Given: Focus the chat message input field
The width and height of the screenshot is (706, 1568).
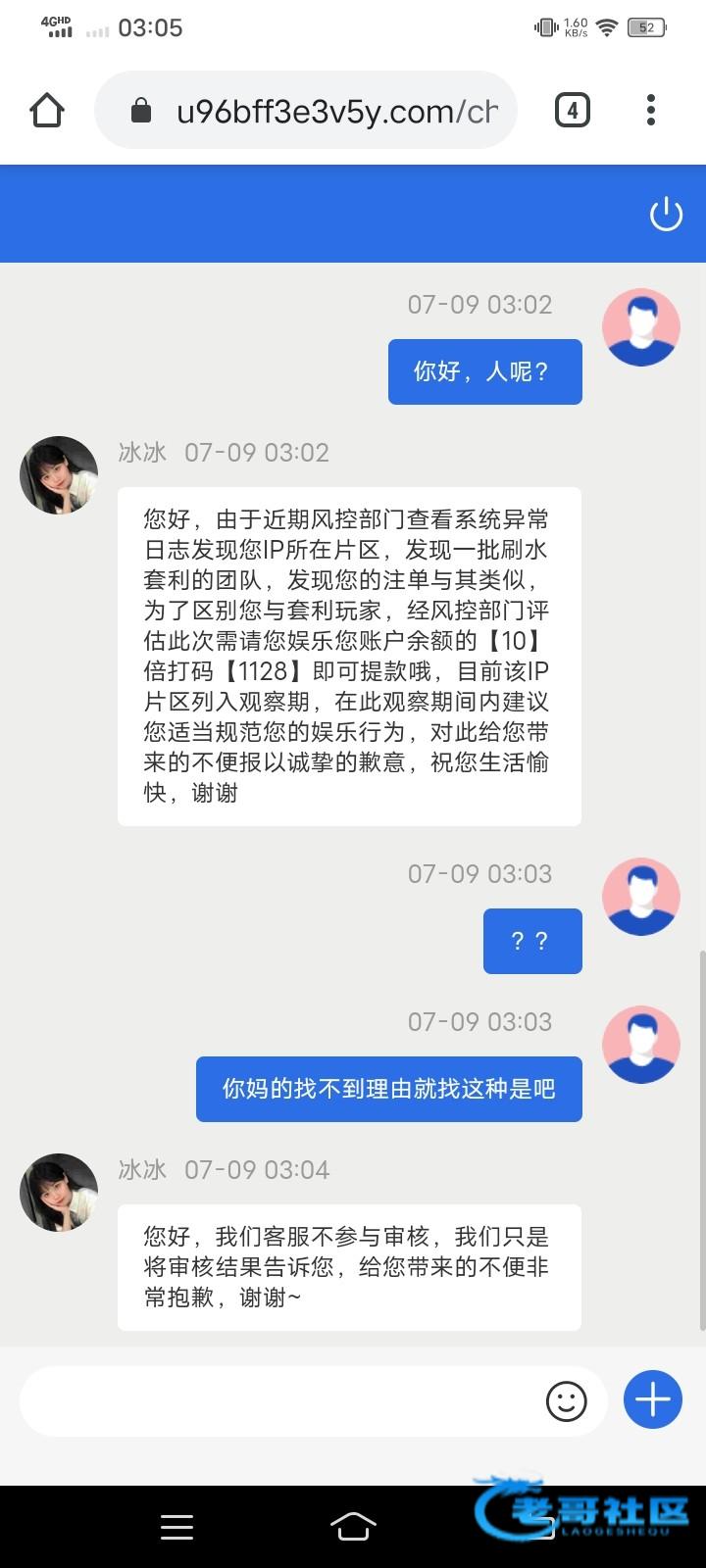Looking at the screenshot, I should pos(279,1401).
